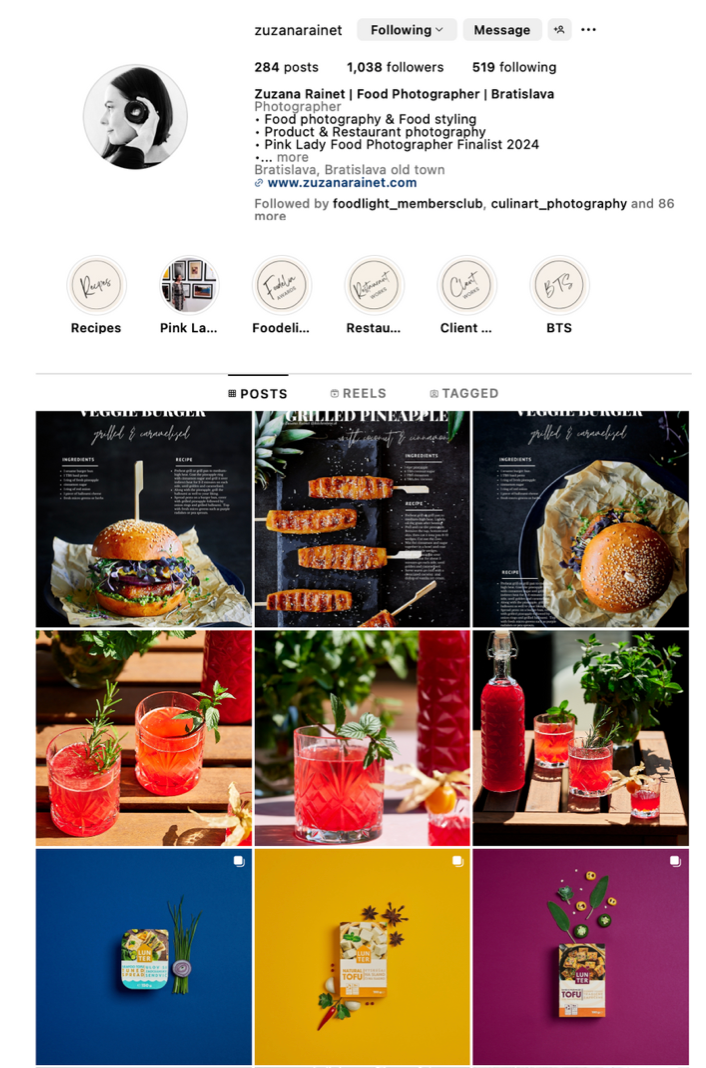Viewport: 706px width, 1068px height.
Task: Open the Lunter tofu post on yellow background
Action: click(361, 957)
